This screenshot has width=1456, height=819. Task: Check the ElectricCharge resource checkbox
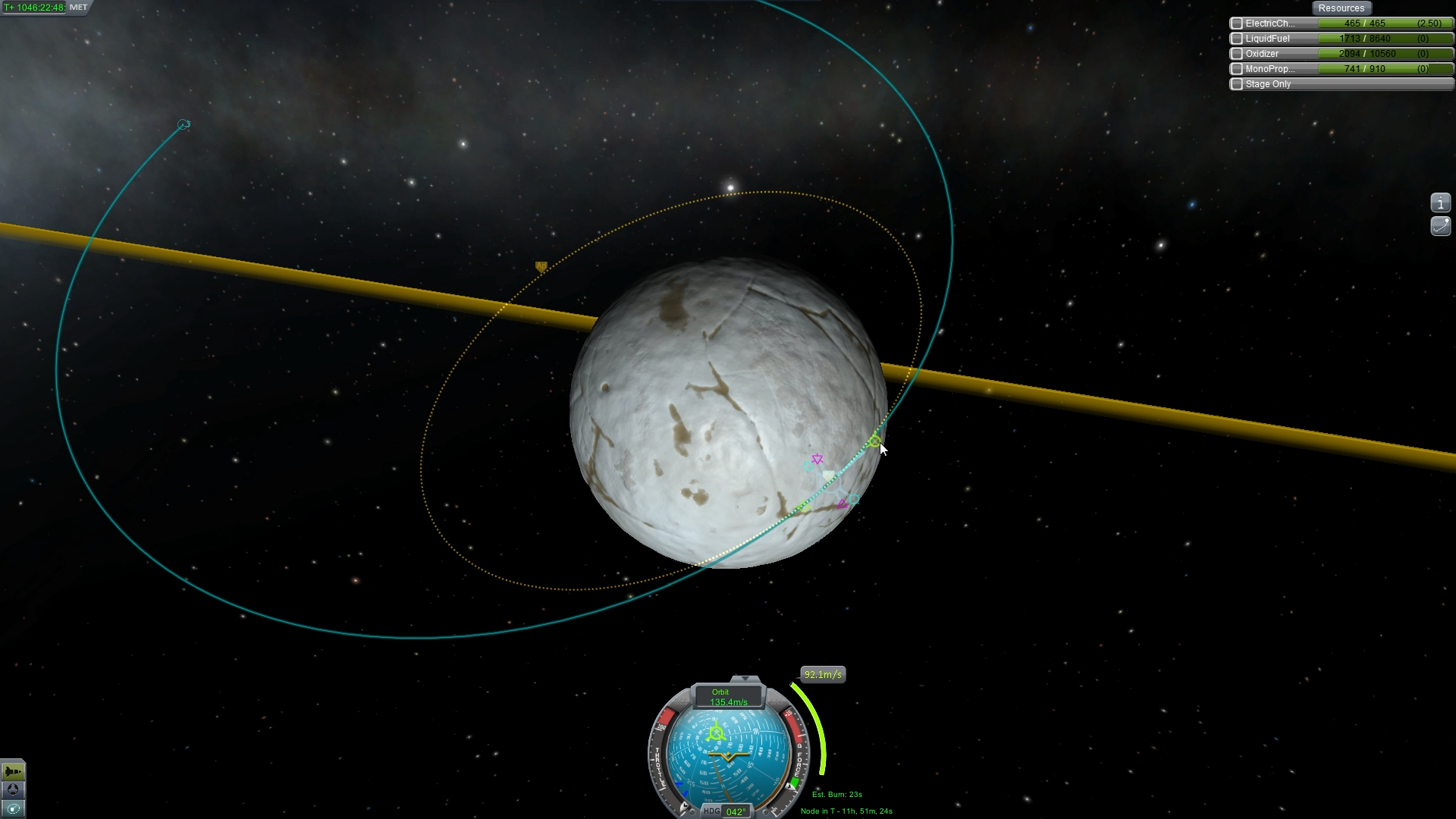coord(1237,24)
